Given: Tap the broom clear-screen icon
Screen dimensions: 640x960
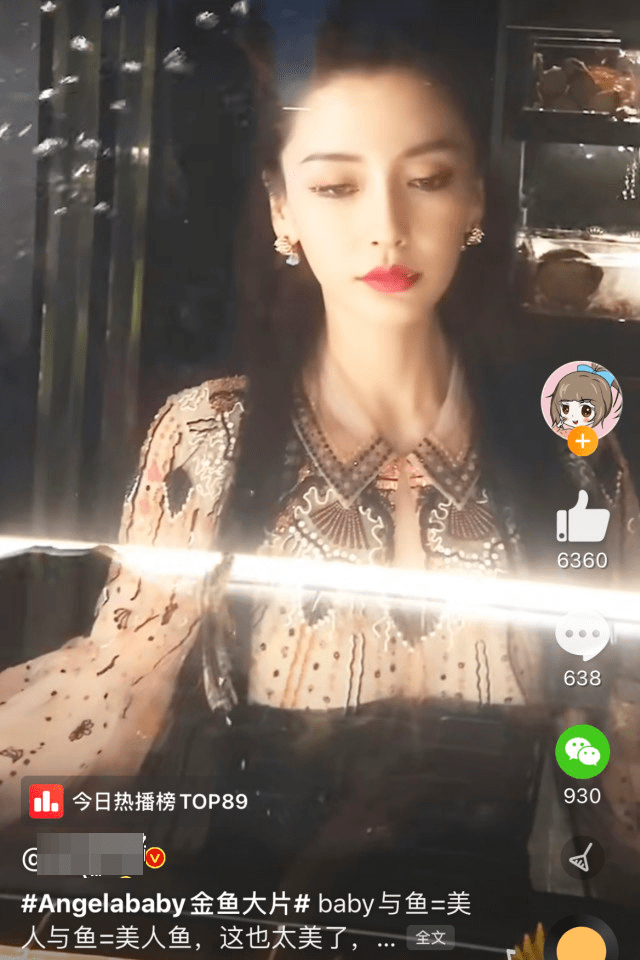Looking at the screenshot, I should [581, 857].
